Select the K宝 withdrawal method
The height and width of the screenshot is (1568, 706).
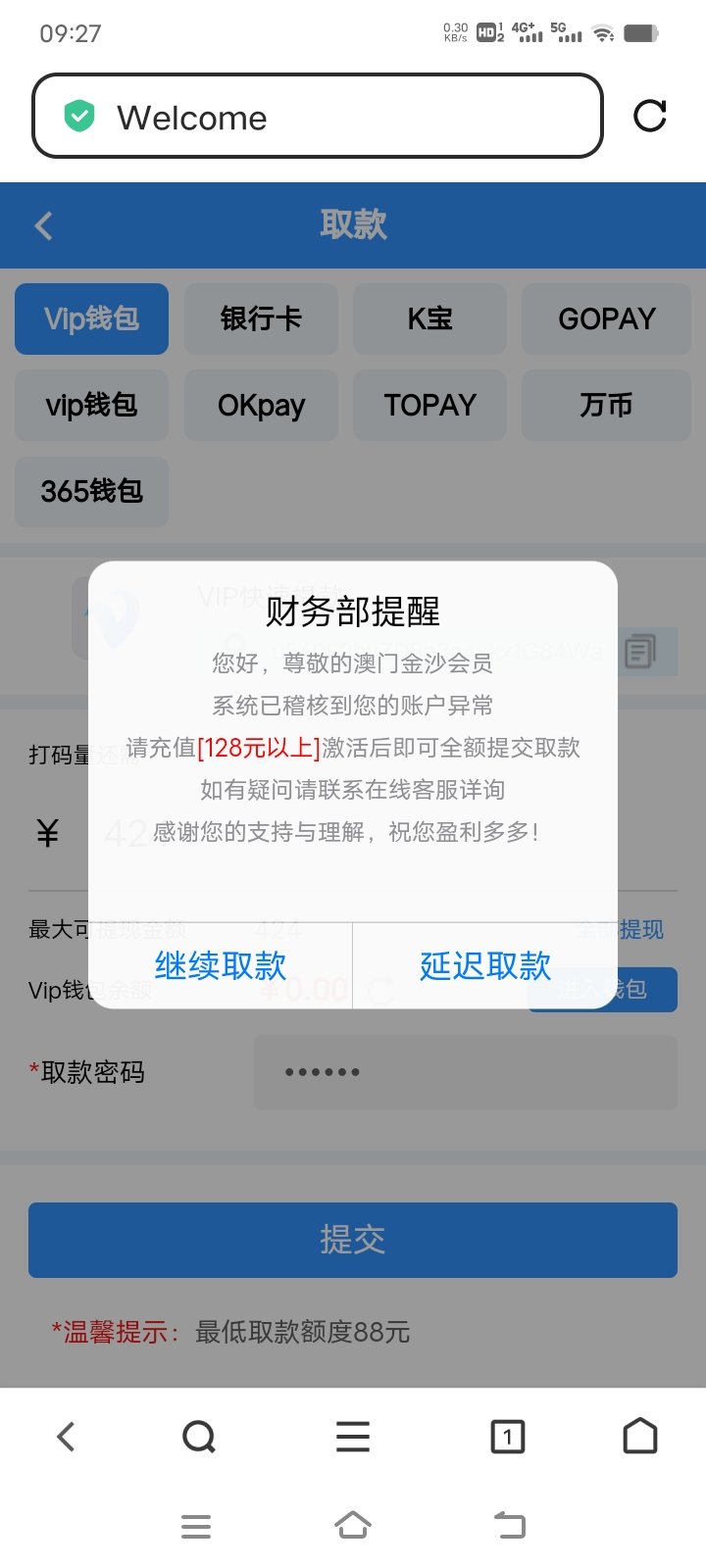[429, 318]
